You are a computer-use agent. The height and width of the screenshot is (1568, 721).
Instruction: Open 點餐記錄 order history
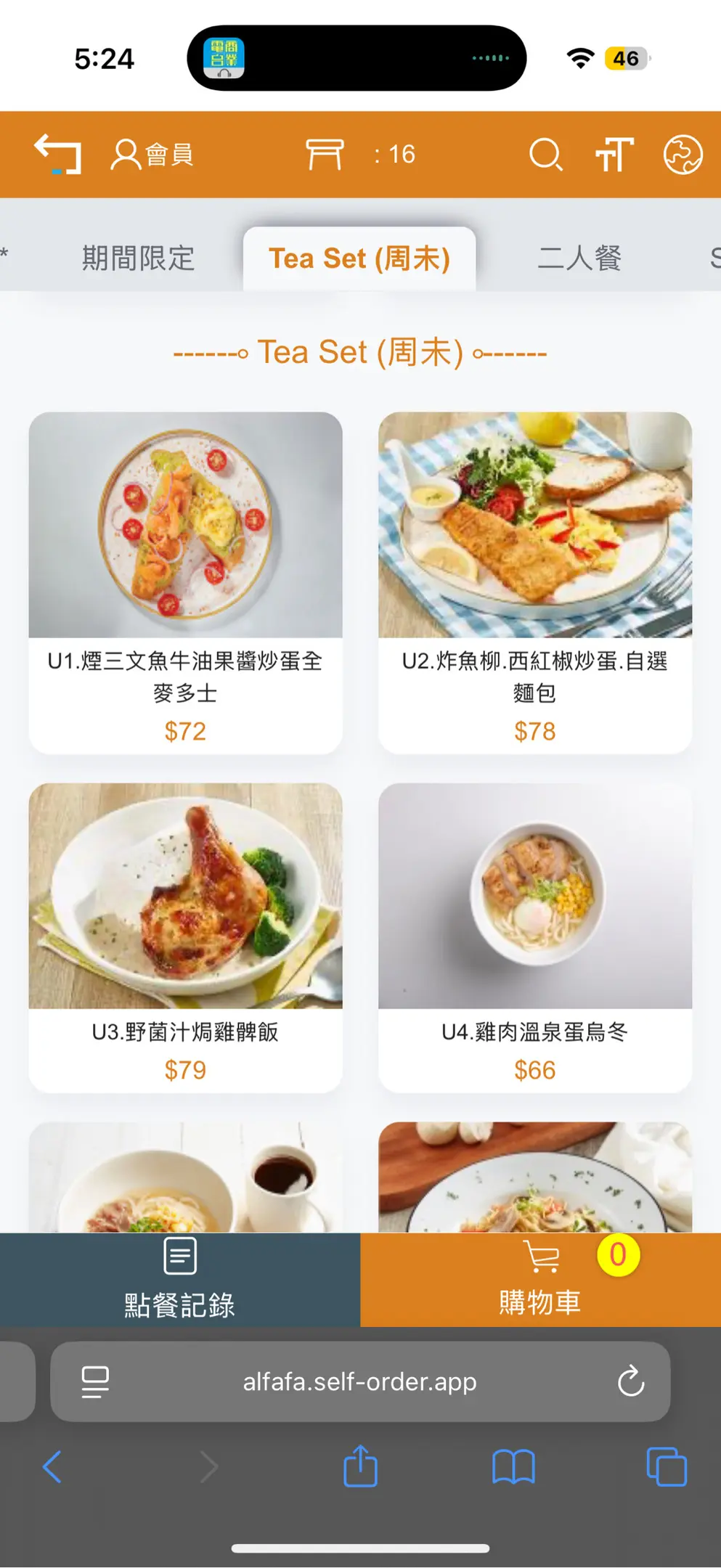(179, 1280)
